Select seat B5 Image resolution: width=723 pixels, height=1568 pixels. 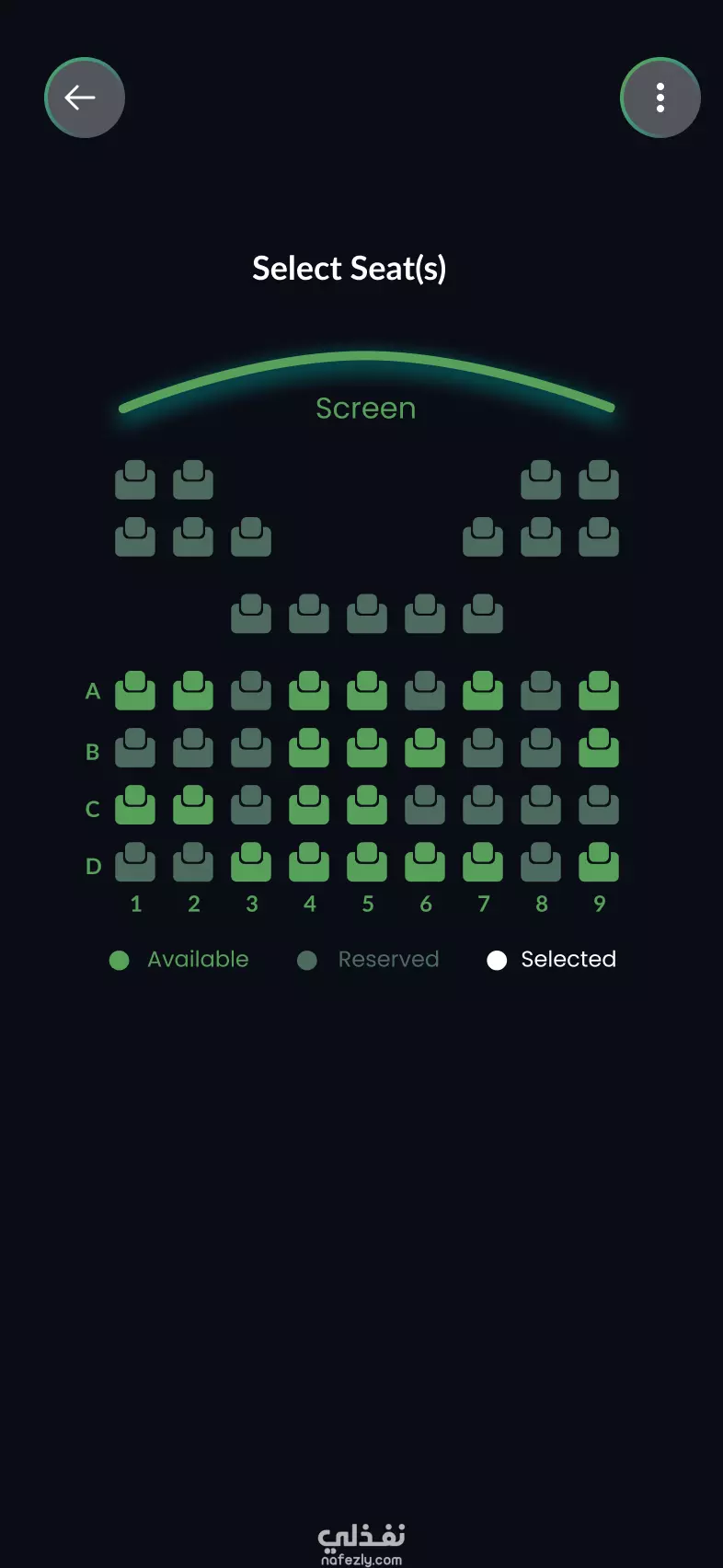pyautogui.click(x=367, y=748)
